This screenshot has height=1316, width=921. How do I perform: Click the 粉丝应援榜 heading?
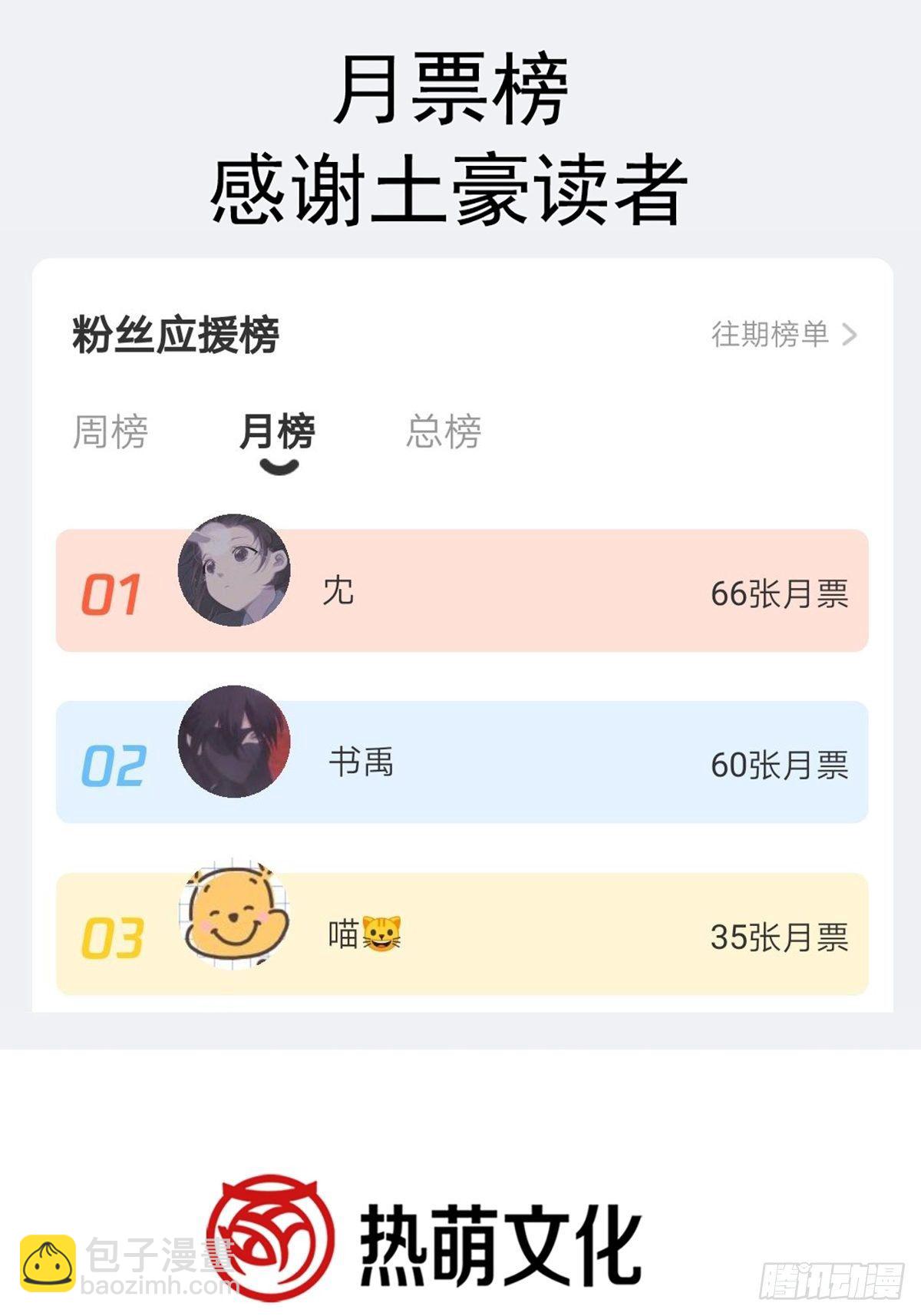click(x=177, y=336)
